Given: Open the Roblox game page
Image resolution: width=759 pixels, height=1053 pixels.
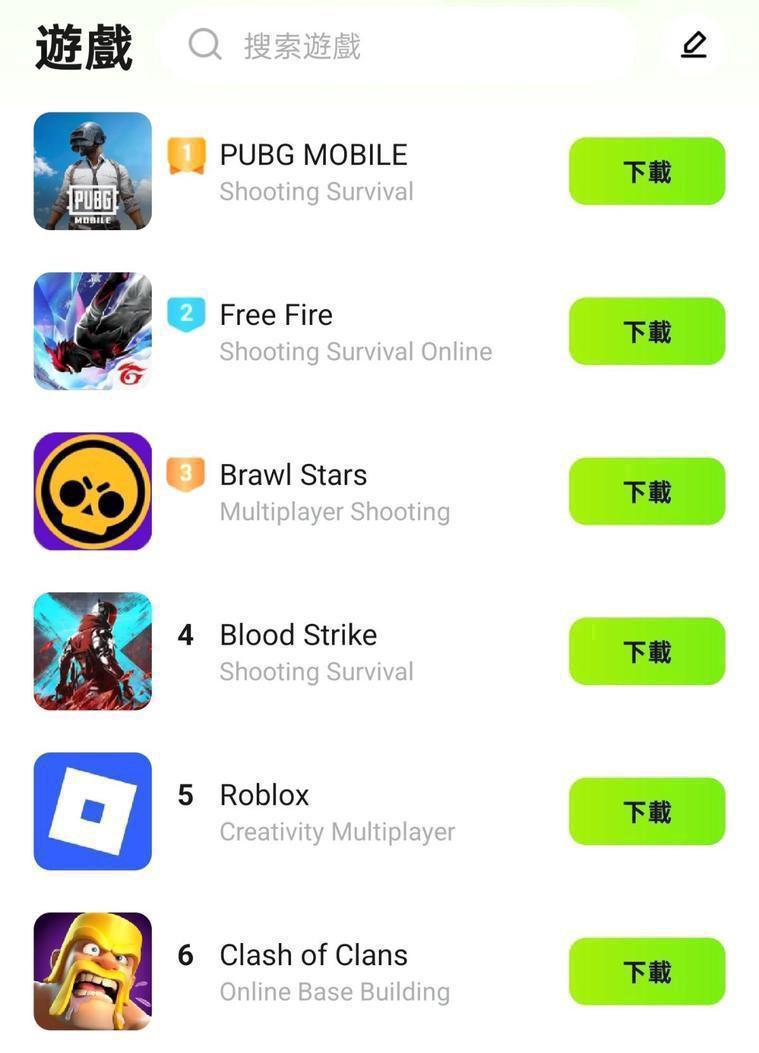Looking at the screenshot, I should click(265, 796).
